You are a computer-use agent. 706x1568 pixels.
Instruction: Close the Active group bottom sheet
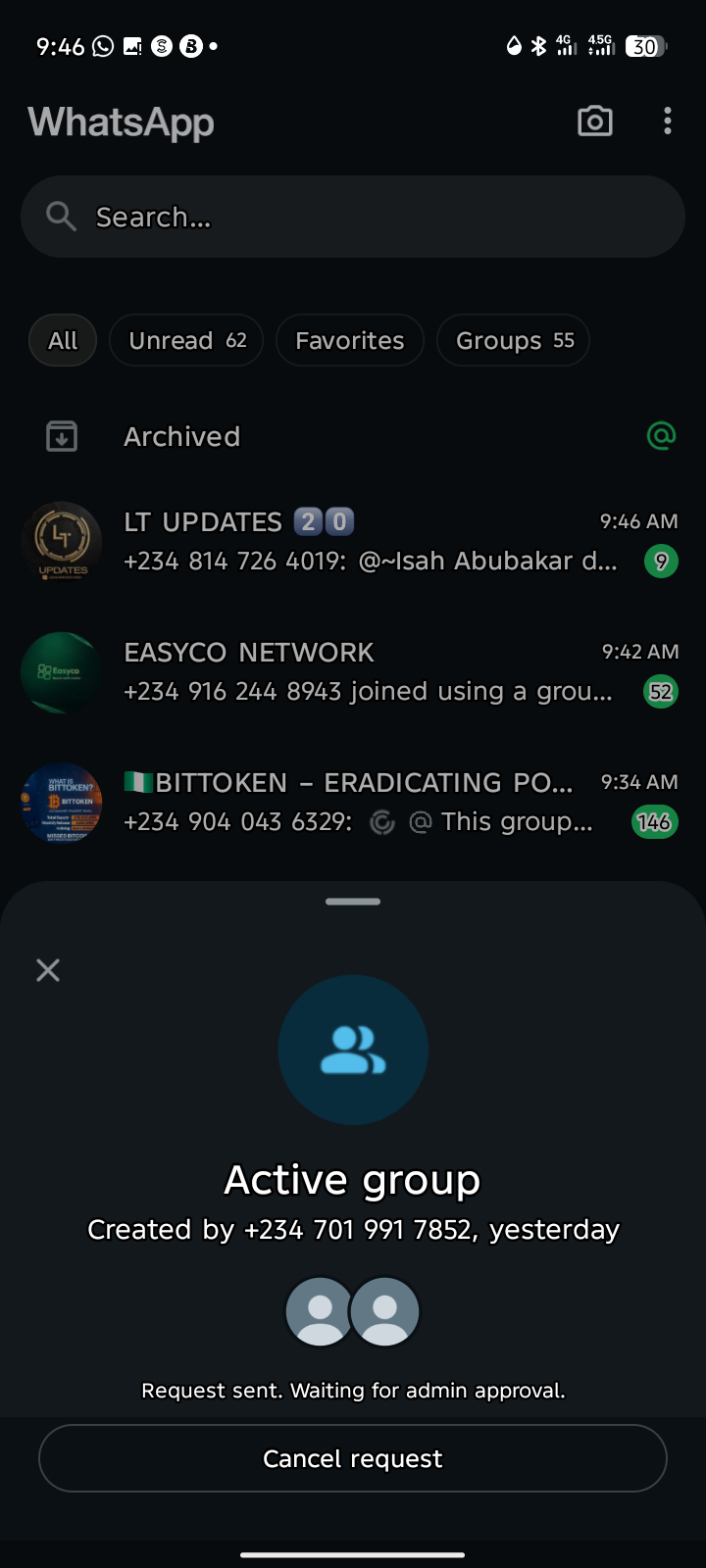coord(48,970)
